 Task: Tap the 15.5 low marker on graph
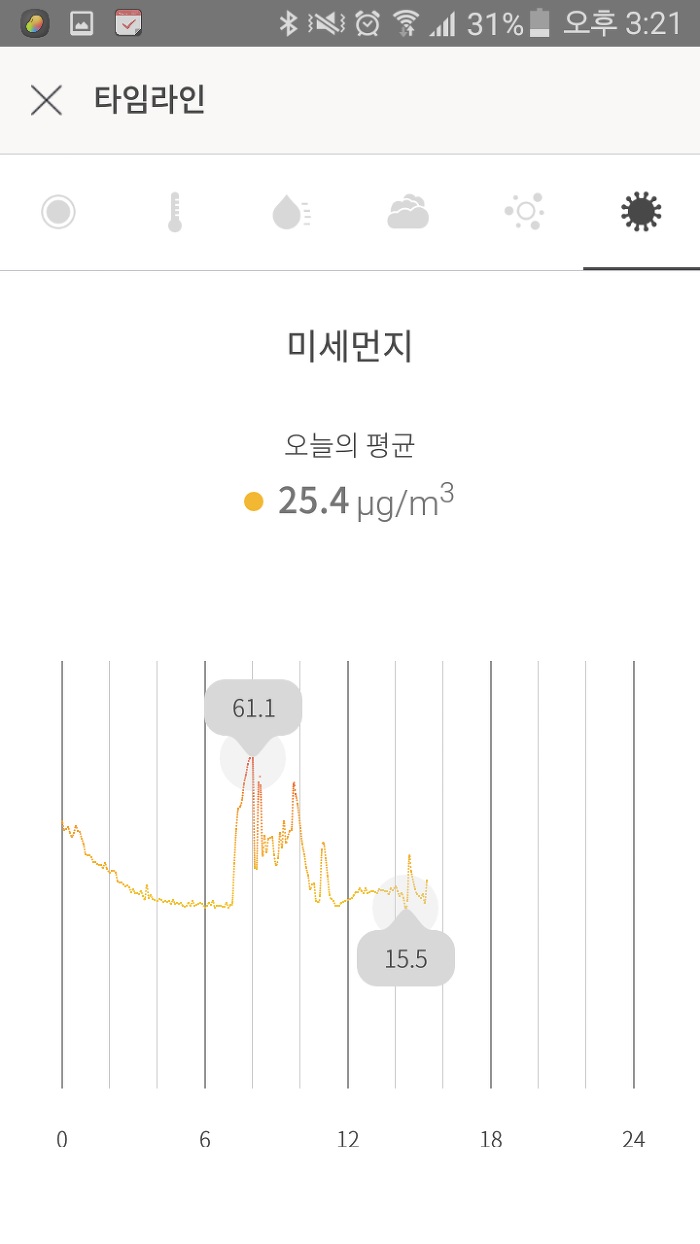(405, 958)
